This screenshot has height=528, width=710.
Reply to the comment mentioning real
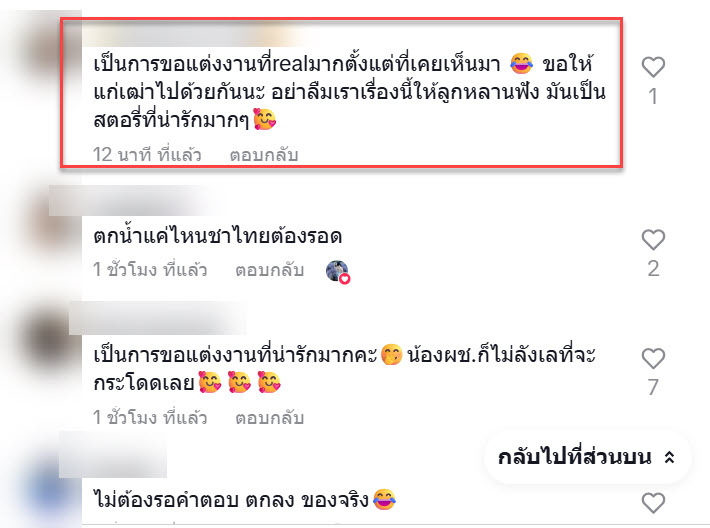point(263,155)
